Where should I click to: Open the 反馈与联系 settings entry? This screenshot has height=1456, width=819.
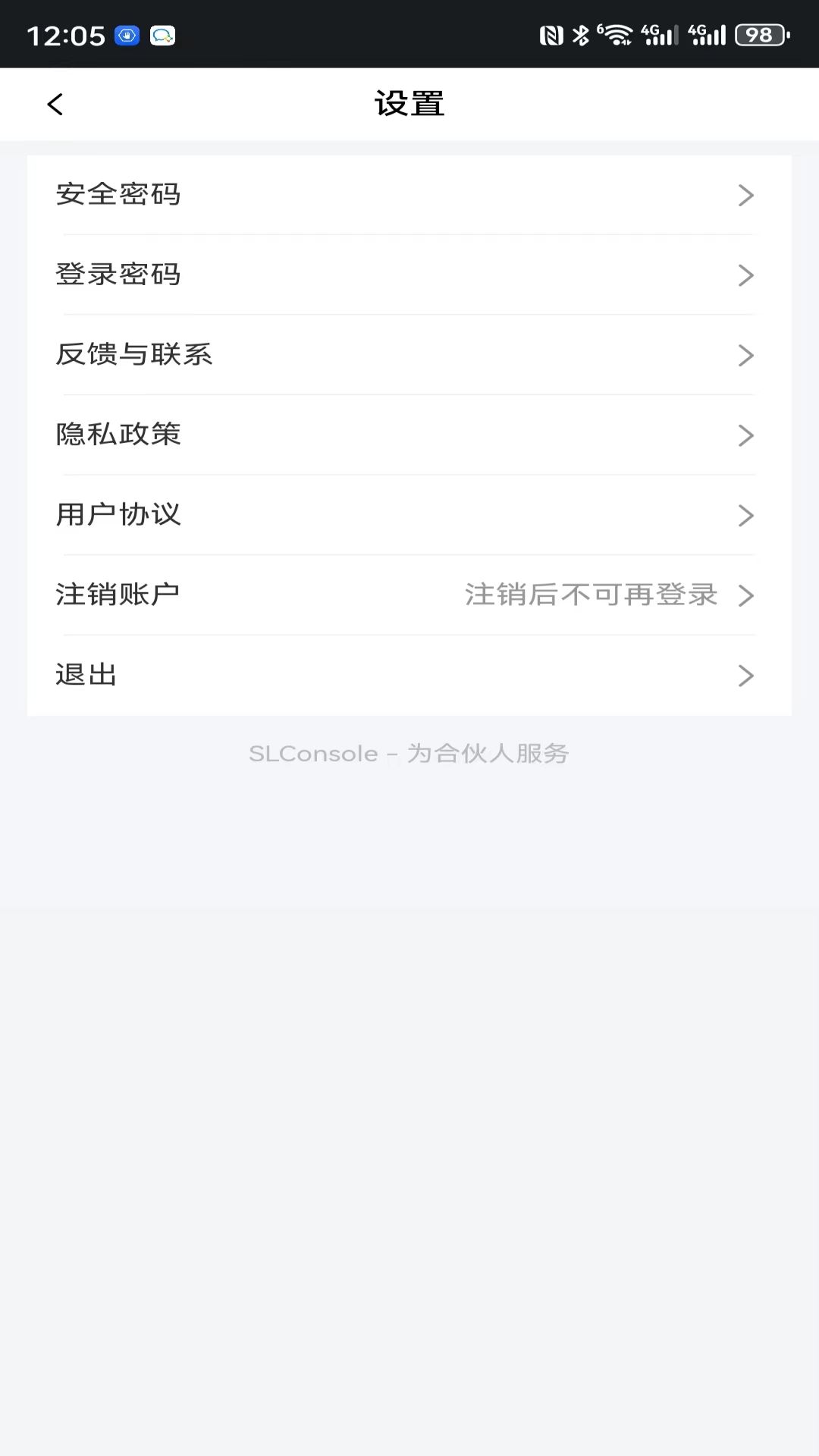133,355
